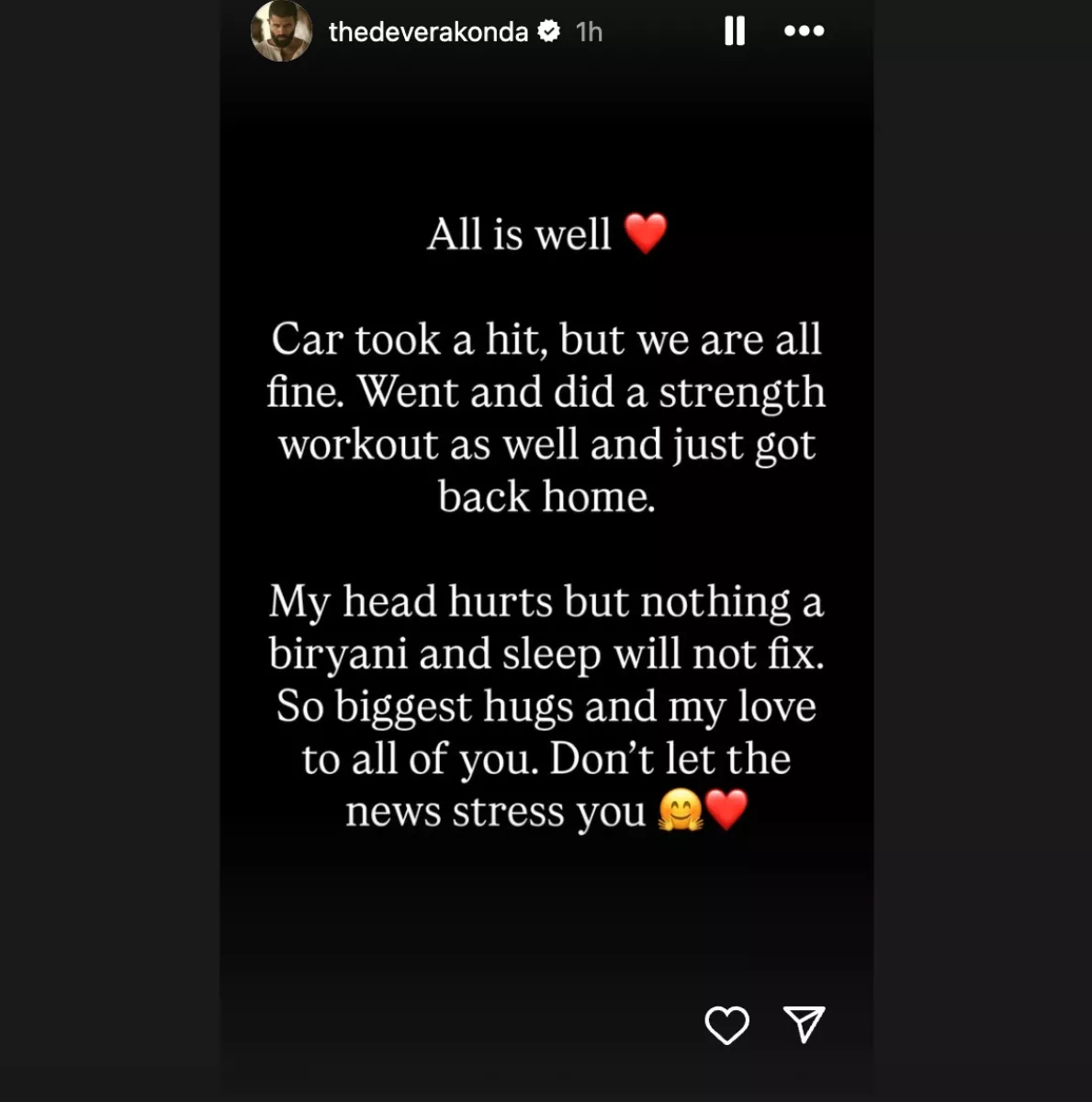Share the story via paper plane icon
The image size is (1092, 1102).
point(804,1024)
